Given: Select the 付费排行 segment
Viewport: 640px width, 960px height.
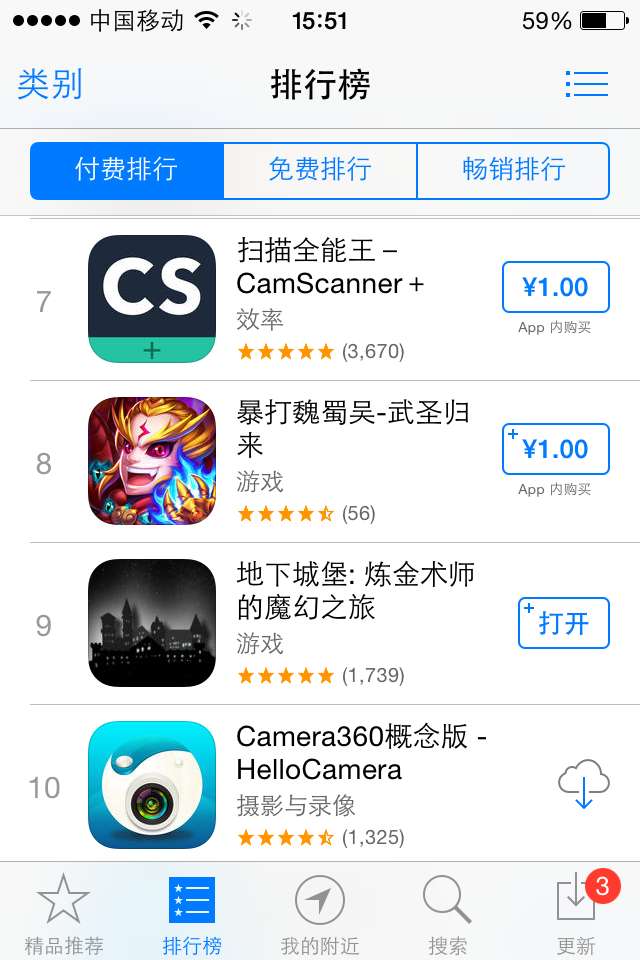Looking at the screenshot, I should pos(127,170).
